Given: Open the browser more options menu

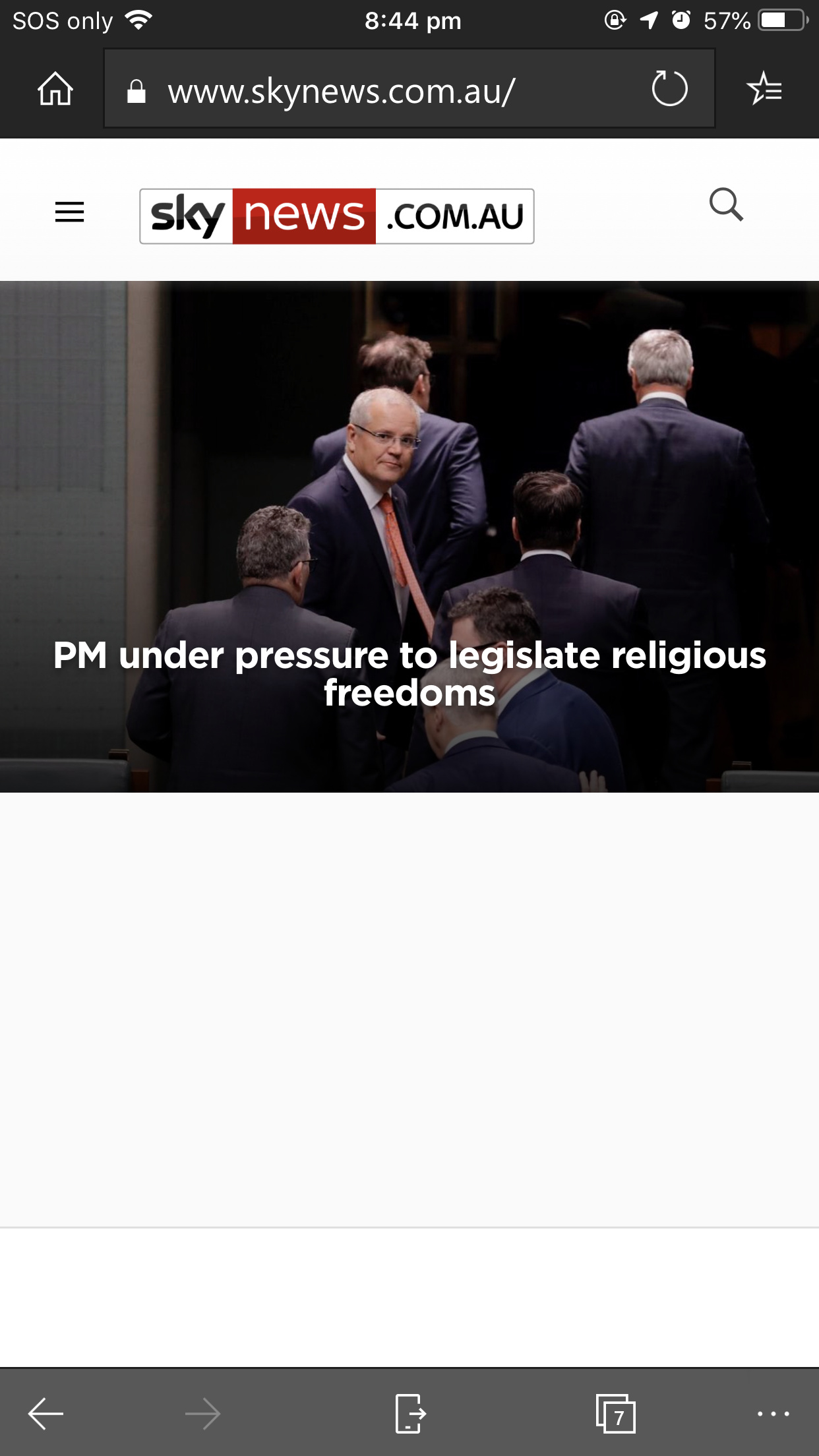Looking at the screenshot, I should point(773,1414).
